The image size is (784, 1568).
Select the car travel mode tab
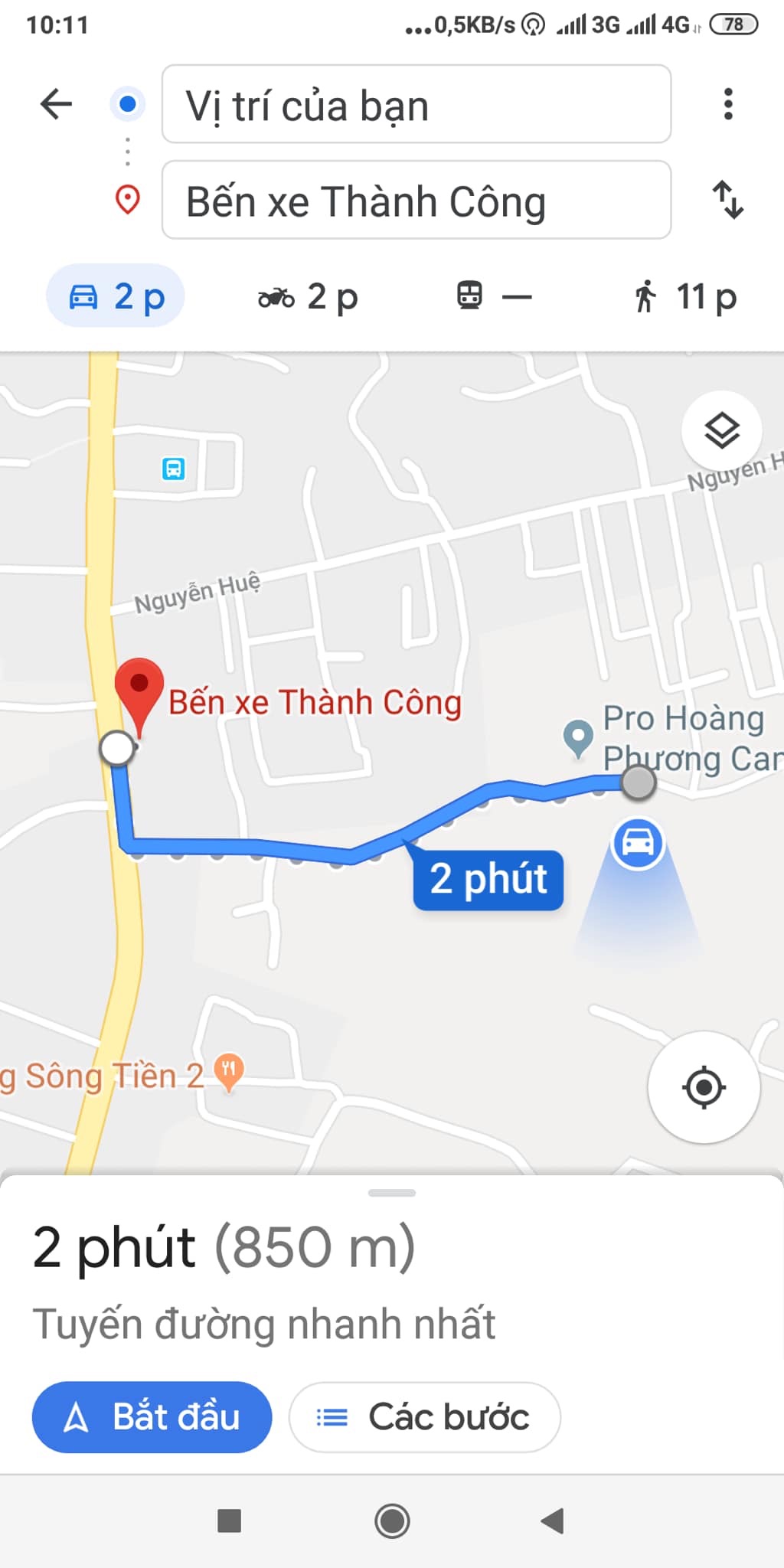(116, 296)
